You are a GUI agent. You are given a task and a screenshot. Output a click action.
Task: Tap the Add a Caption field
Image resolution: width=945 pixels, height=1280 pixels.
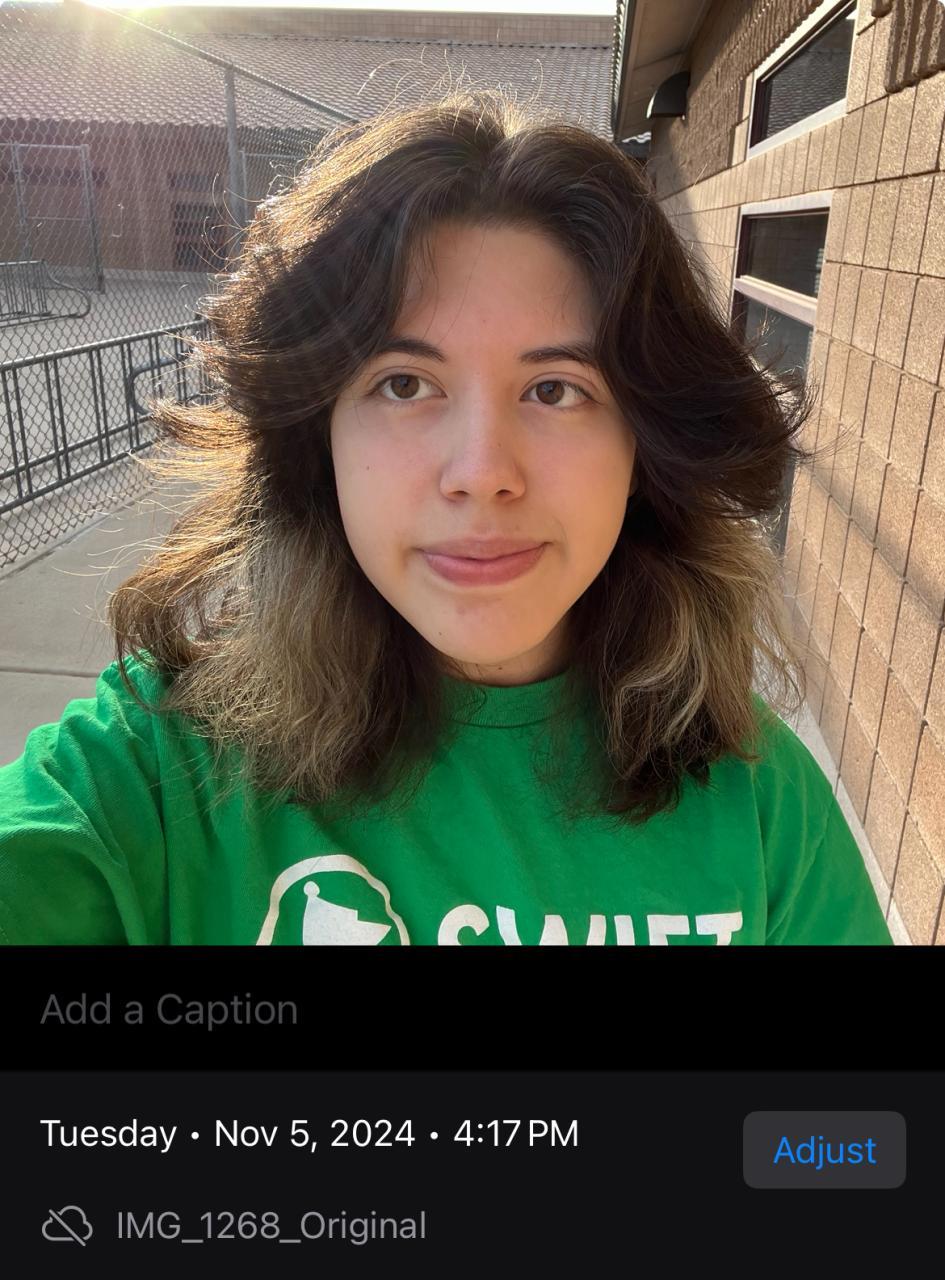click(x=170, y=1010)
